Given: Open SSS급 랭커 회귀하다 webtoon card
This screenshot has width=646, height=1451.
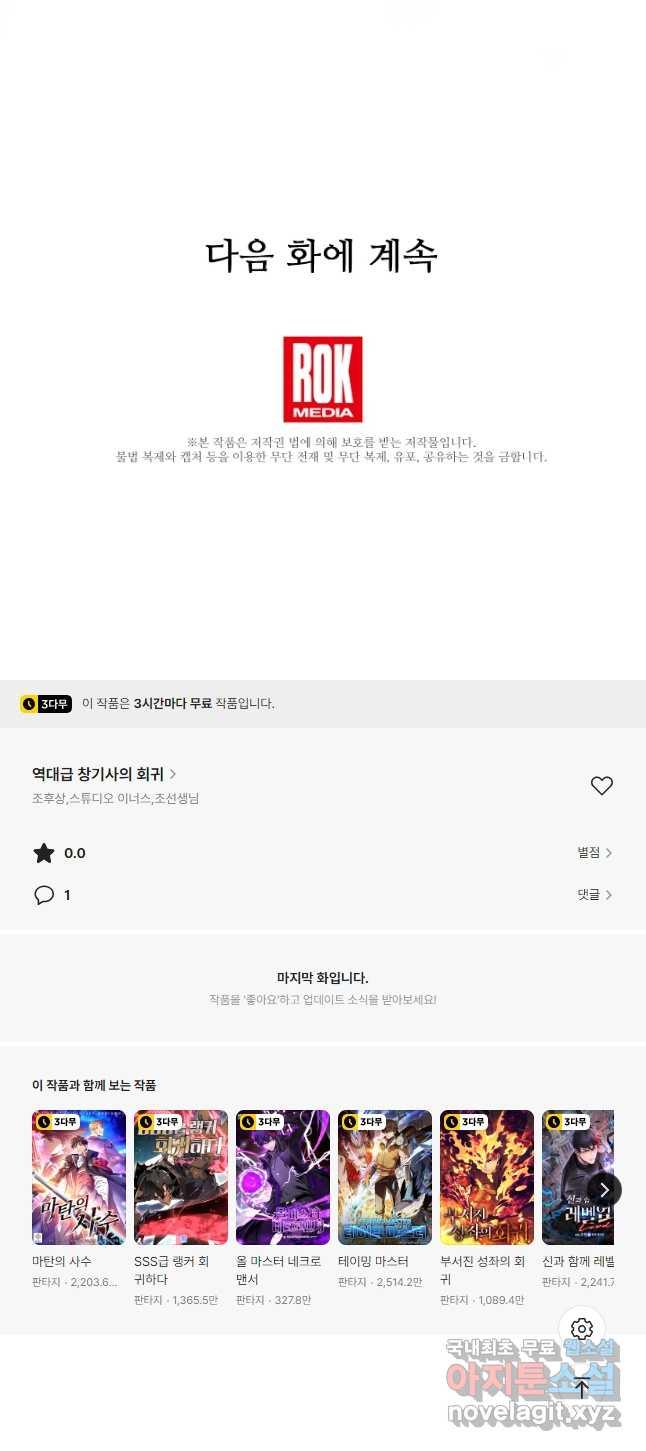Looking at the screenshot, I should (x=181, y=1177).
